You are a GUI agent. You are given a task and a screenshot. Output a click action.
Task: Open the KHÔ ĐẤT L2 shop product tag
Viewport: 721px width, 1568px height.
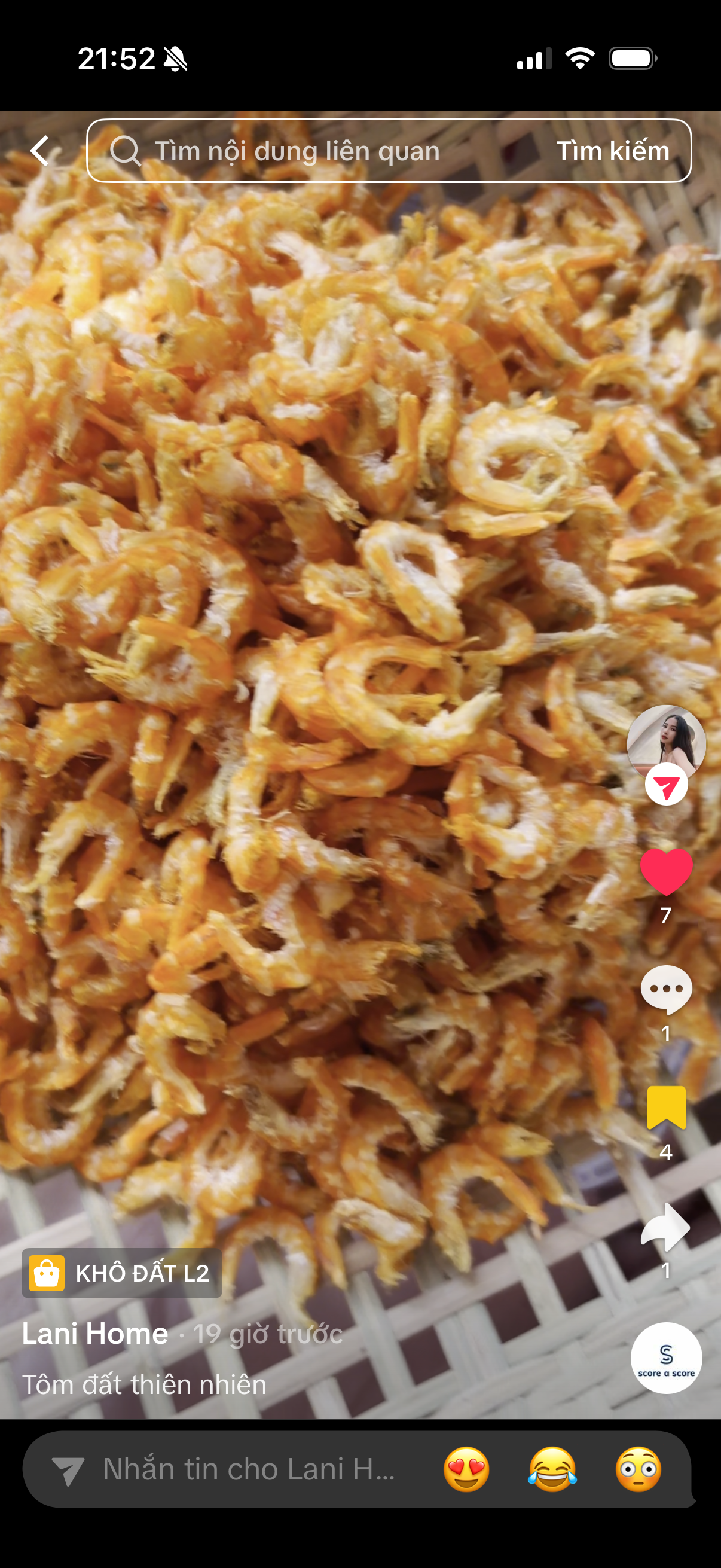(x=122, y=1273)
